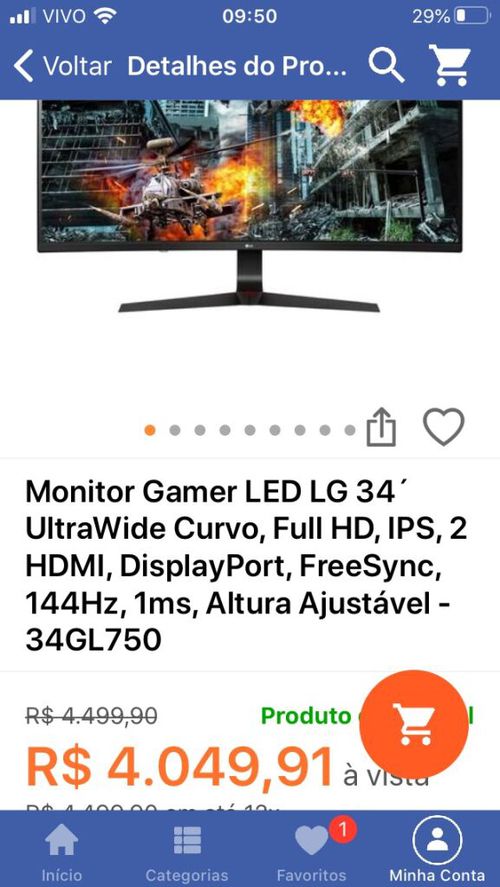The height and width of the screenshot is (887, 500).
Task: Open the search magnifier in the header
Action: tap(386, 65)
